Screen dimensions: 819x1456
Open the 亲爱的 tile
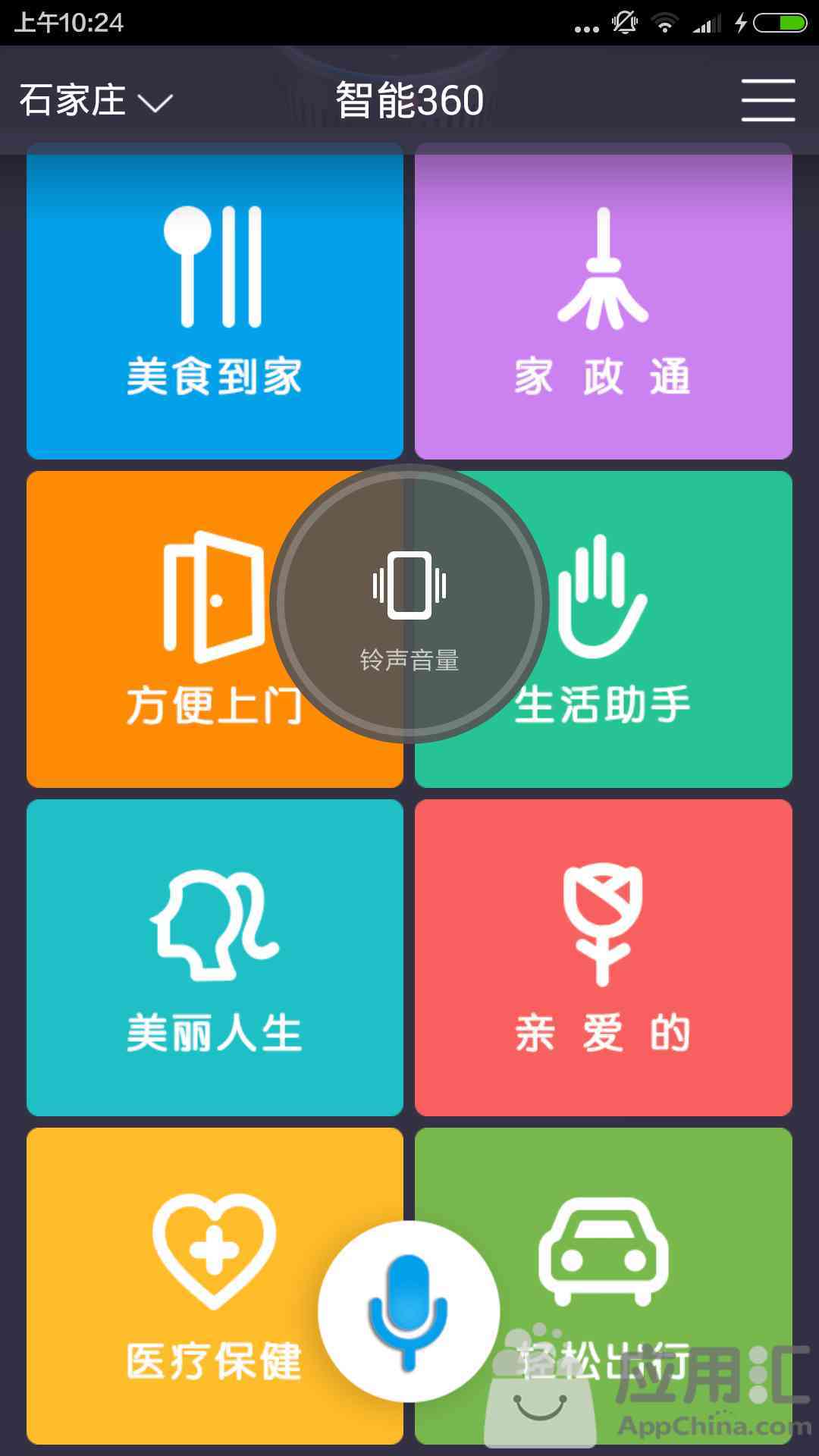click(x=604, y=958)
